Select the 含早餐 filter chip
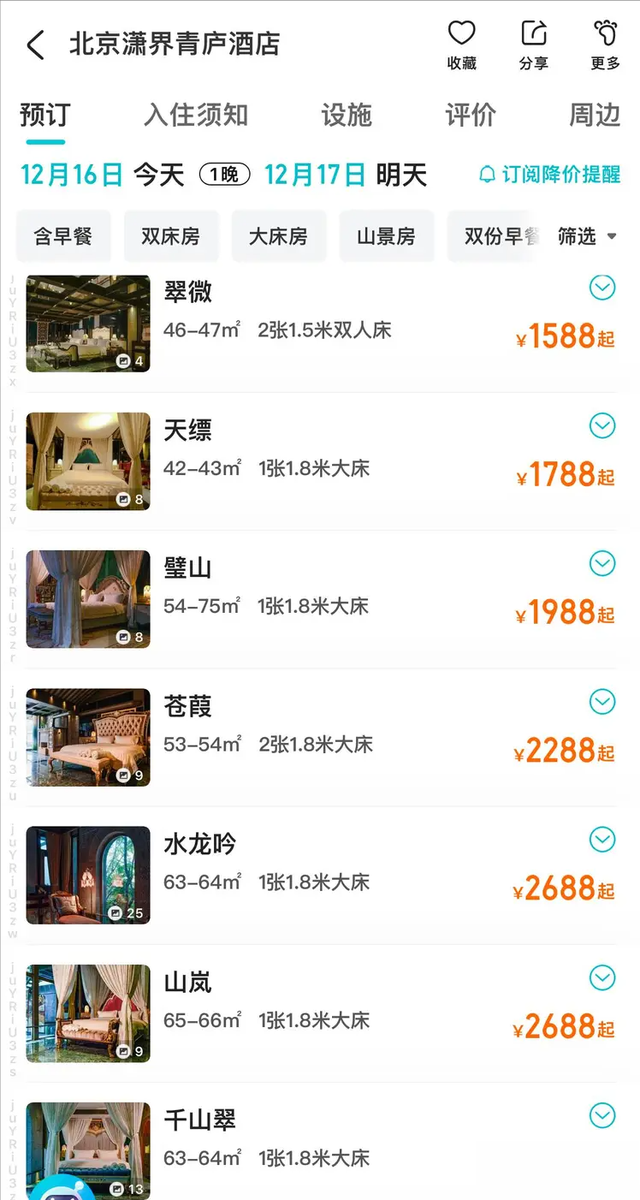This screenshot has width=640, height=1200. 63,236
